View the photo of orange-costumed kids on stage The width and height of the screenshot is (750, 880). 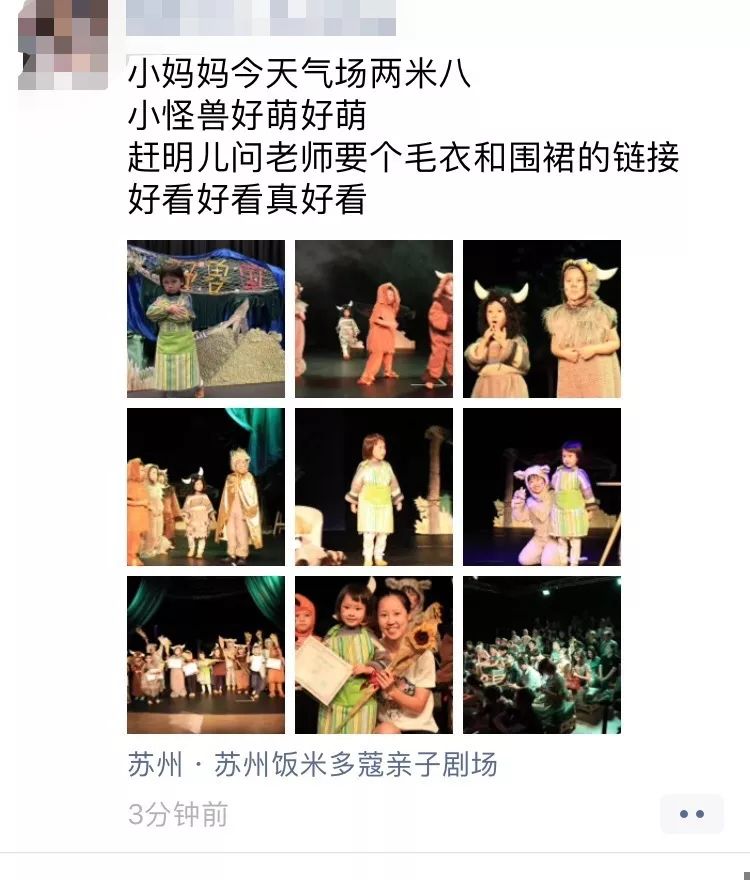coord(374,319)
